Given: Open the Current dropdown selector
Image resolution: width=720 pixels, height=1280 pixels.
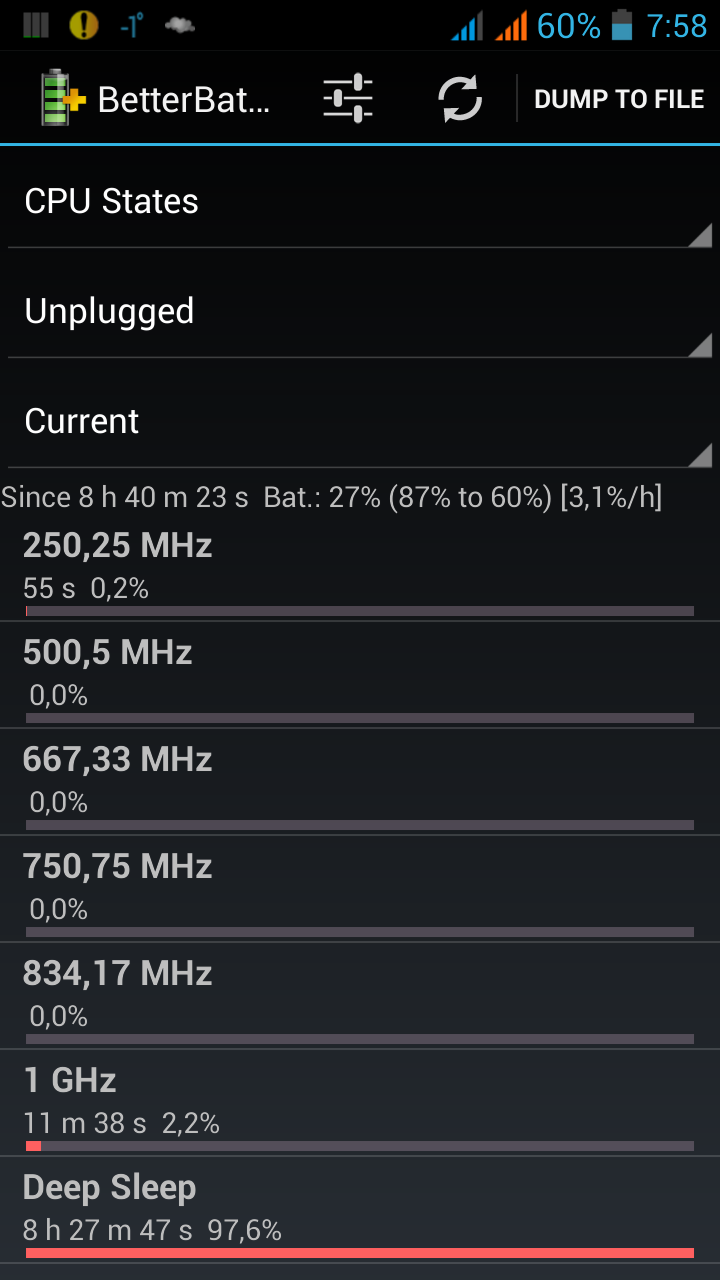Looking at the screenshot, I should [x=360, y=422].
